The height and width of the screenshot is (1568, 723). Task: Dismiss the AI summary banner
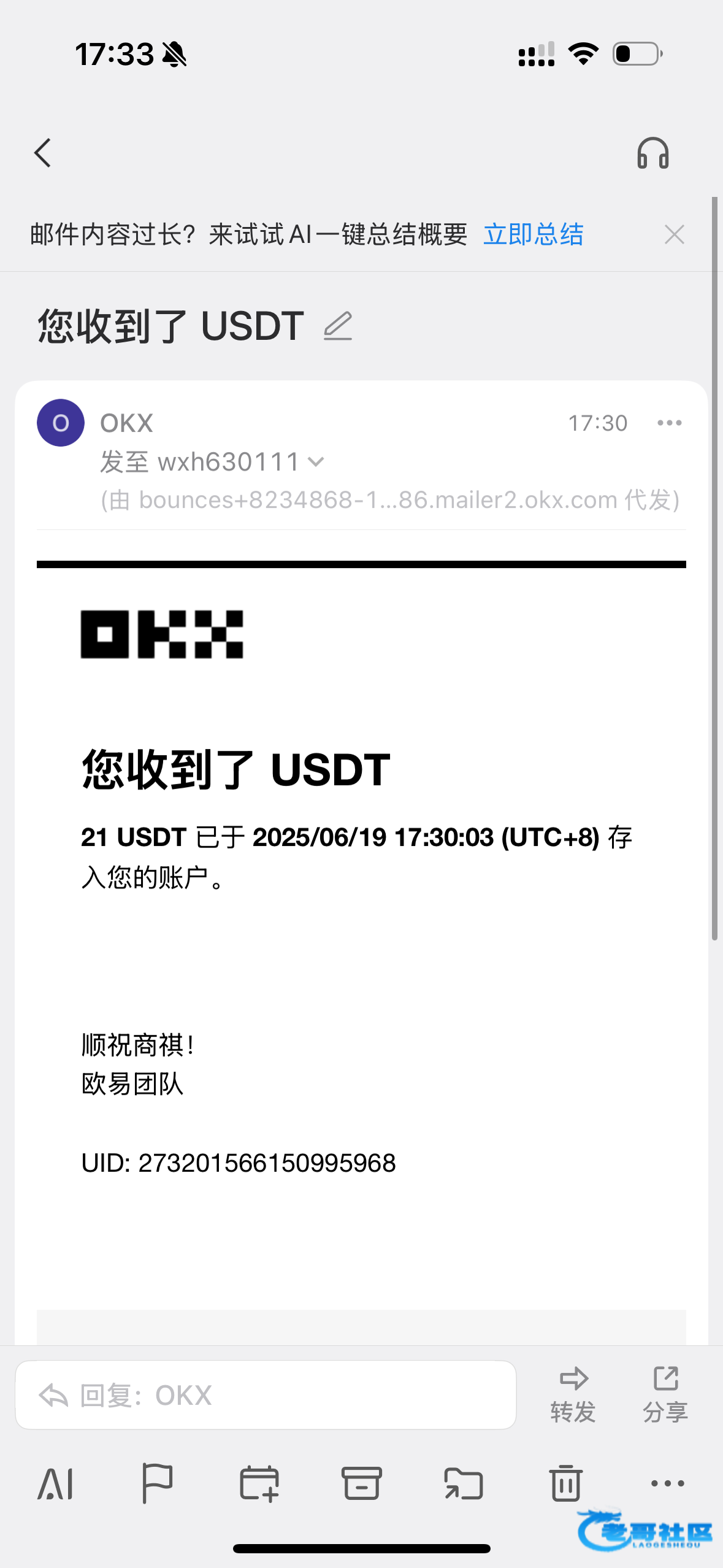tap(674, 234)
